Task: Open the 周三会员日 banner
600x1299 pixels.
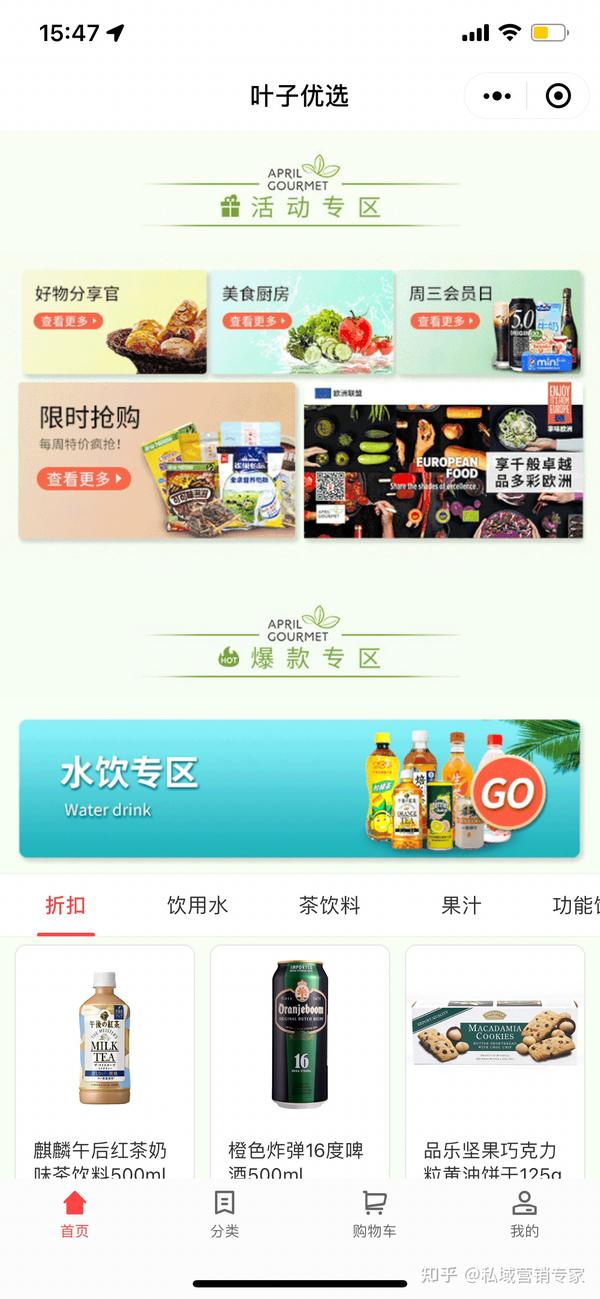Action: [x=489, y=322]
